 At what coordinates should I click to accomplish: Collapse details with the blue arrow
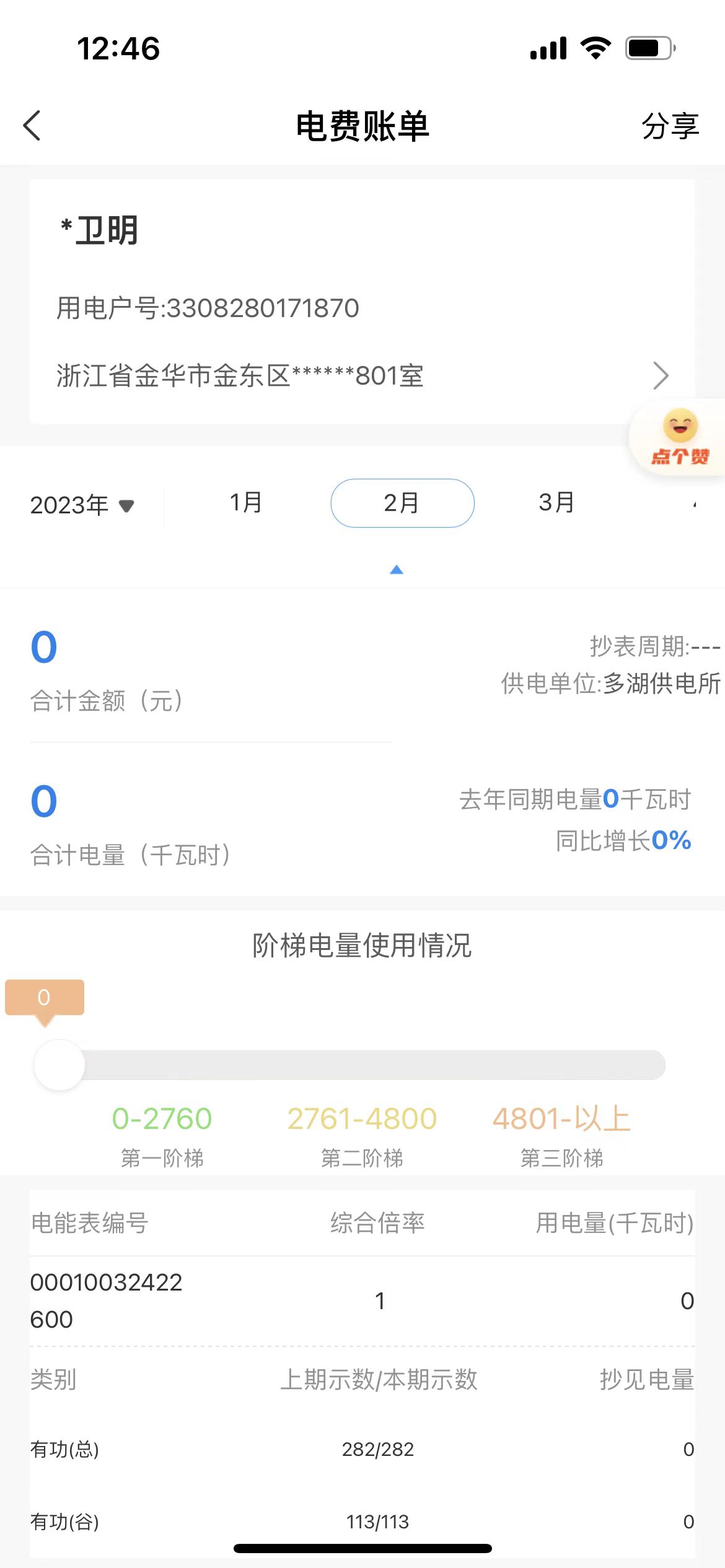pos(397,570)
